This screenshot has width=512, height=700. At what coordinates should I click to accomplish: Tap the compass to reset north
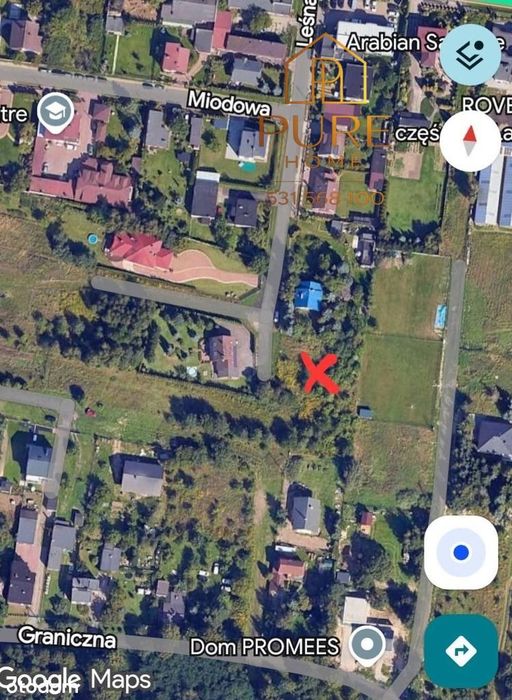point(470,141)
